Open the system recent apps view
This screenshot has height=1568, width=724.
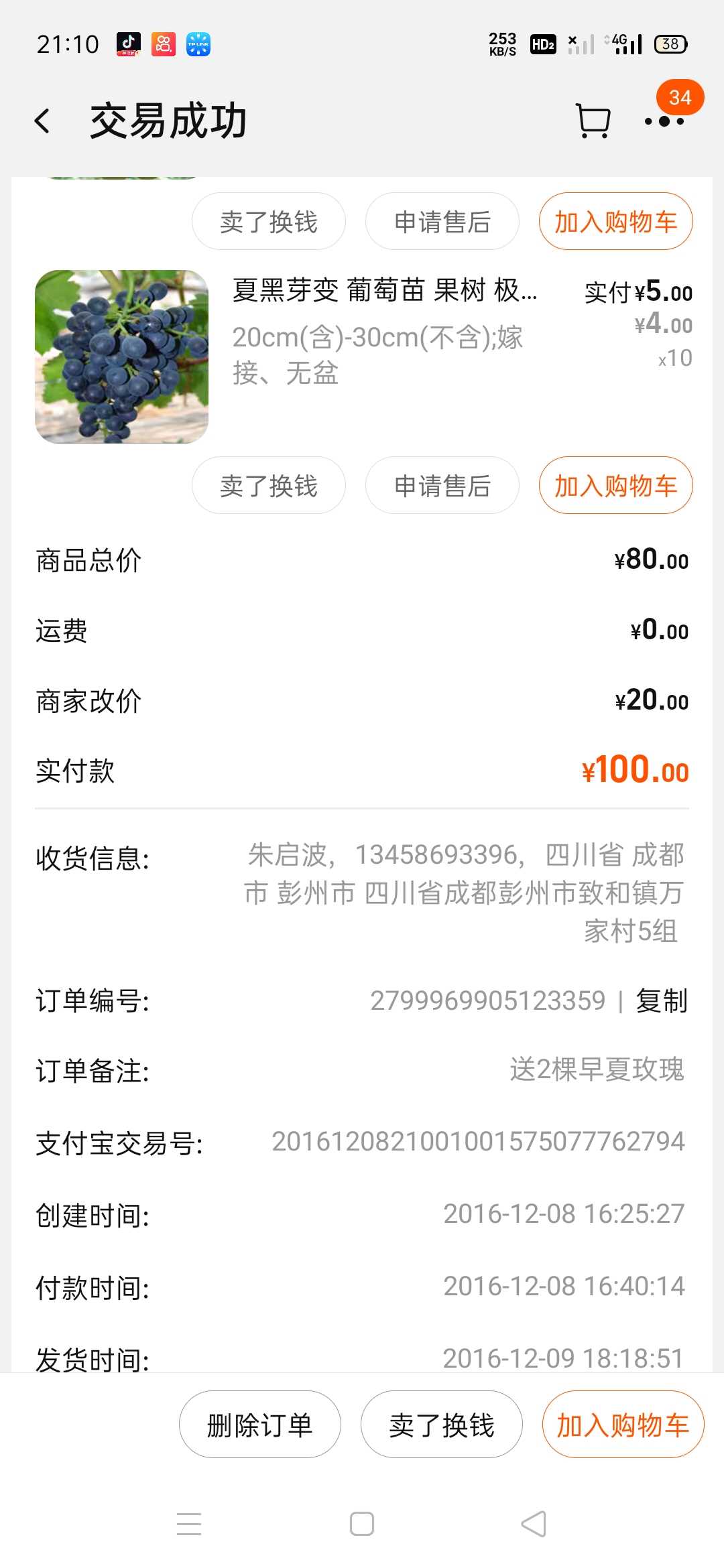189,1524
